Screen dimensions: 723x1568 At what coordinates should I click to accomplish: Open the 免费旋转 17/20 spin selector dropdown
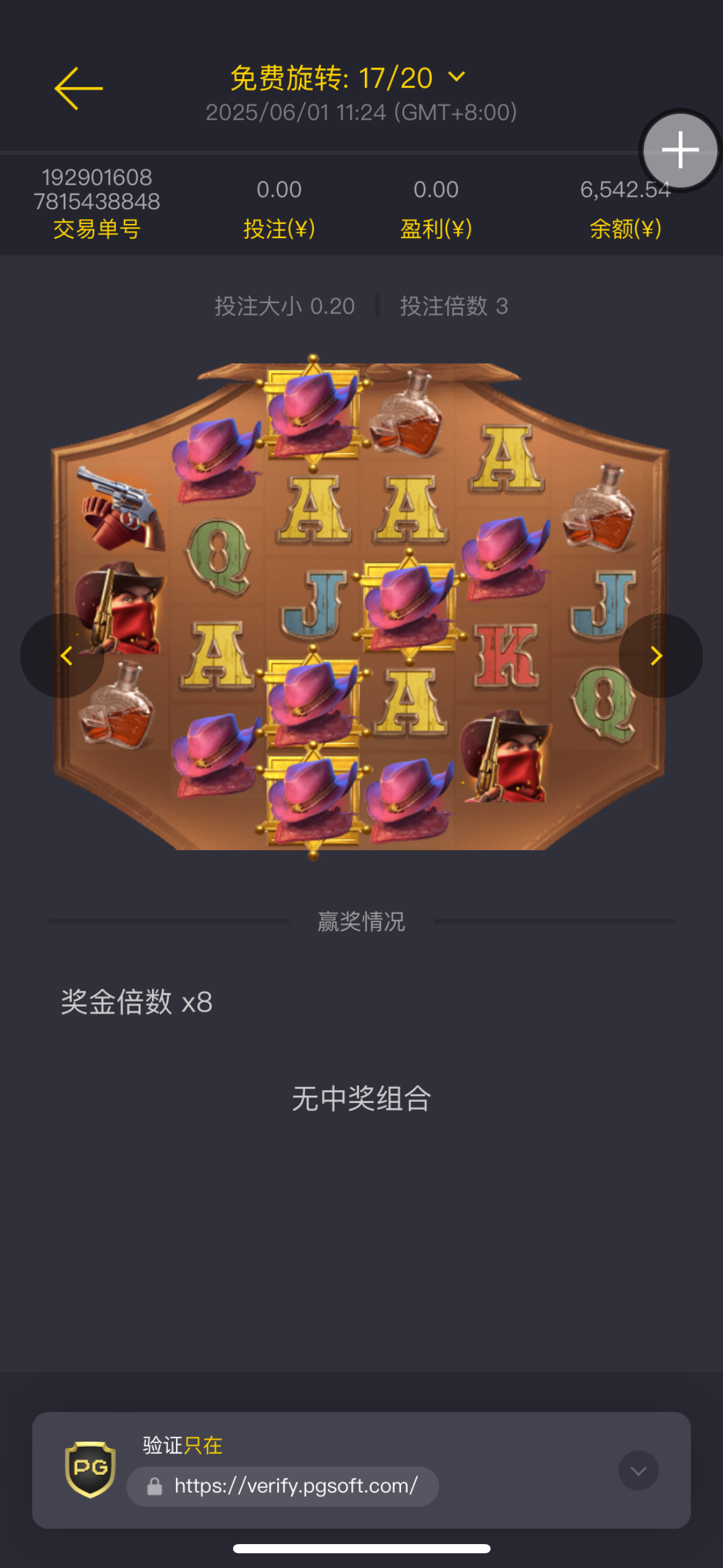click(456, 77)
